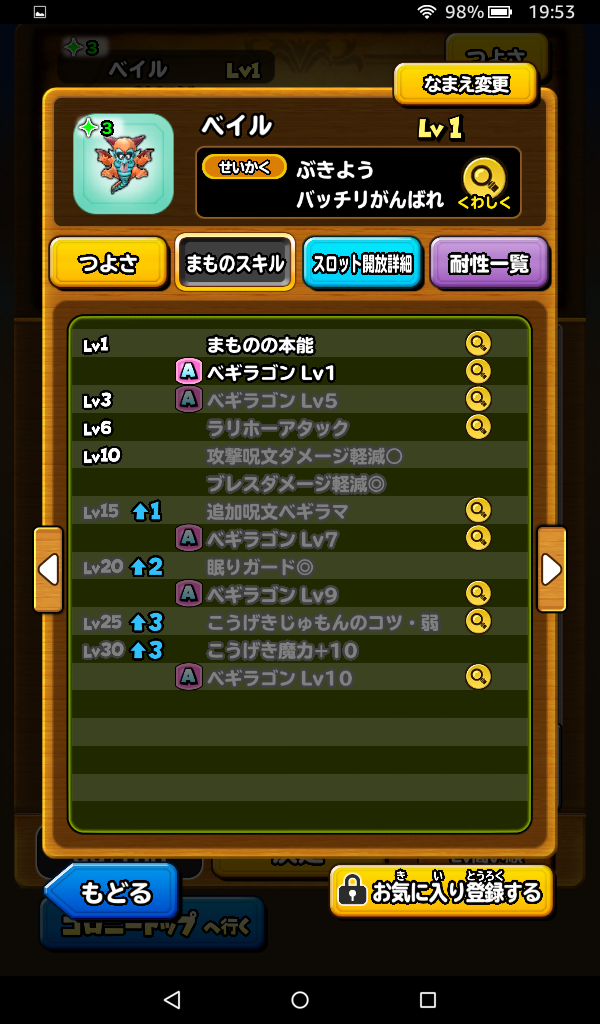This screenshot has height=1024, width=600.
Task: Go to the next monster with right arrow
Action: tap(551, 569)
